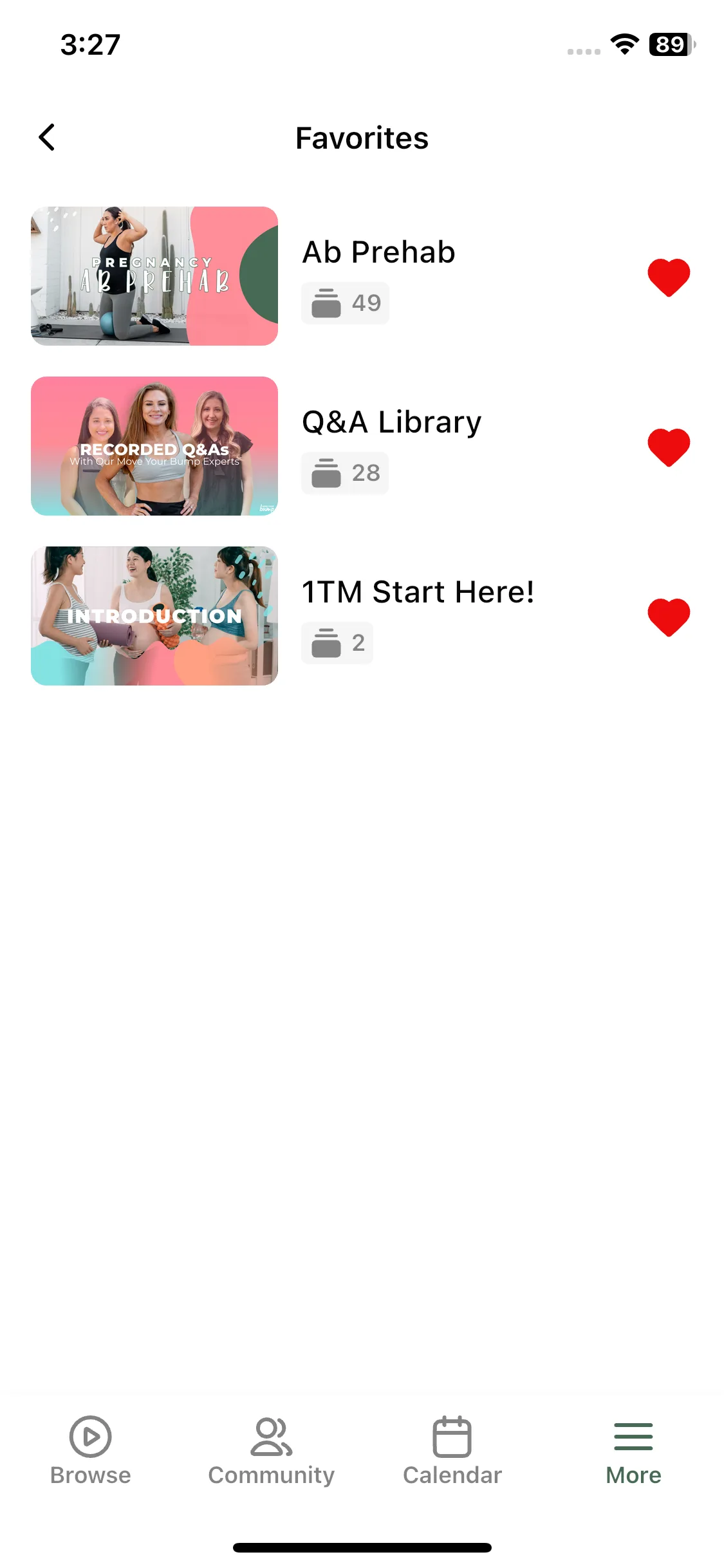
Task: View the 1TM Start Here! introduction
Action: tap(154, 616)
